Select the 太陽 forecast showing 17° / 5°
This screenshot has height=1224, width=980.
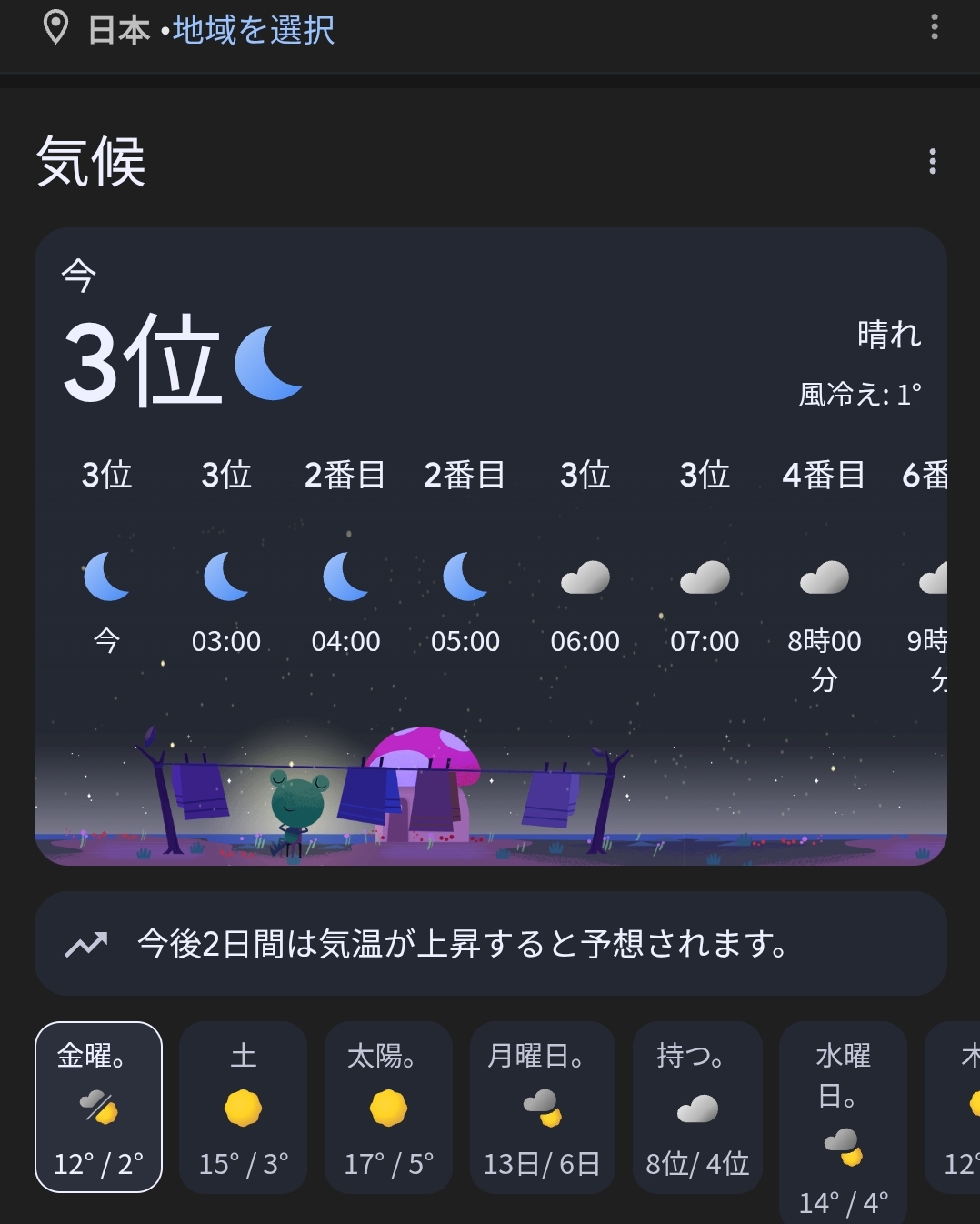[x=388, y=1107]
